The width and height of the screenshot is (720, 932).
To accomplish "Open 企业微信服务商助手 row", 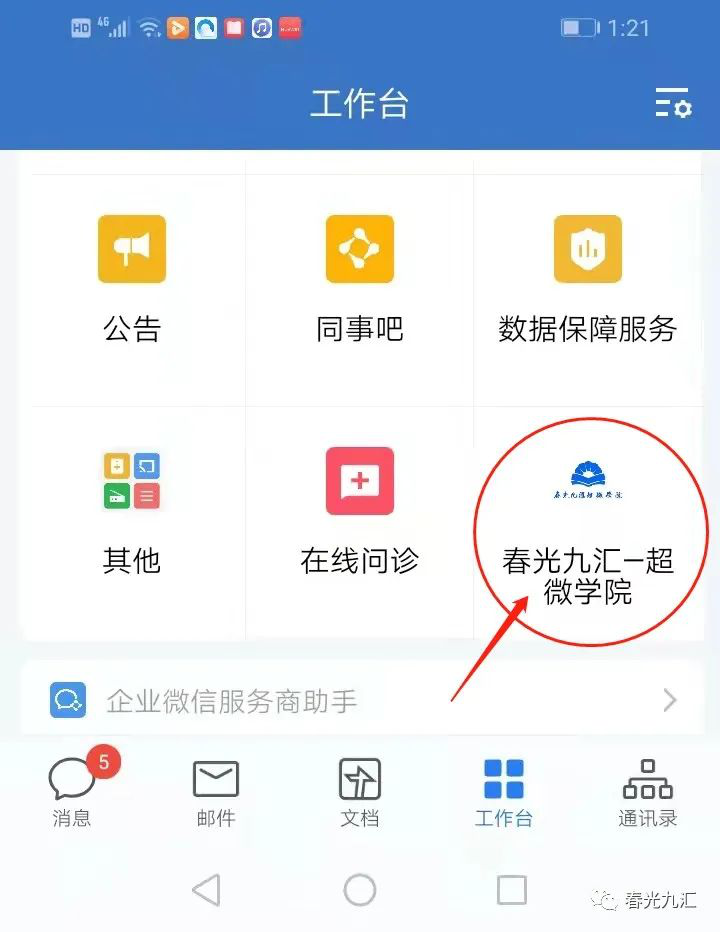I will (360, 700).
